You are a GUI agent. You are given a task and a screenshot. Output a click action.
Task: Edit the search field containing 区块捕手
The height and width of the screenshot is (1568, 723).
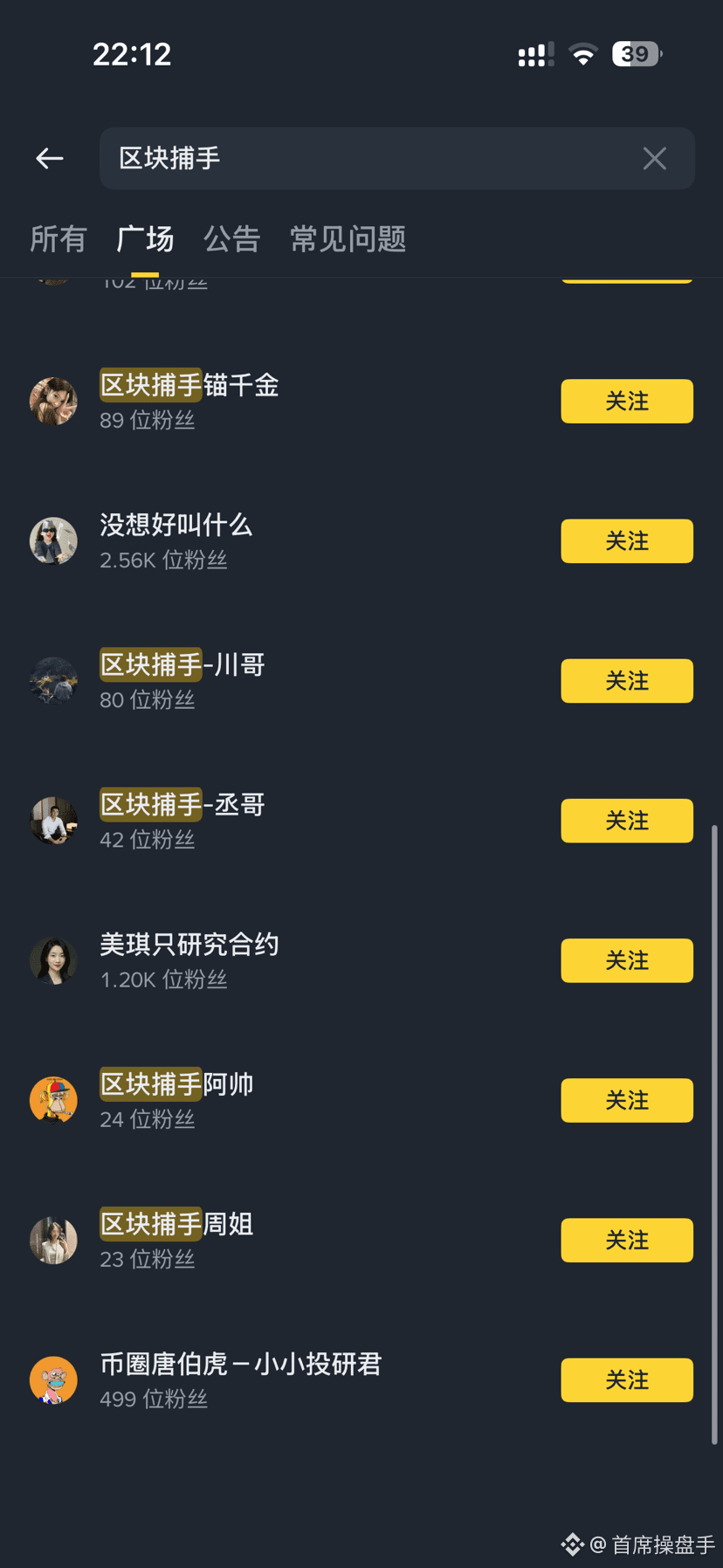pos(397,158)
